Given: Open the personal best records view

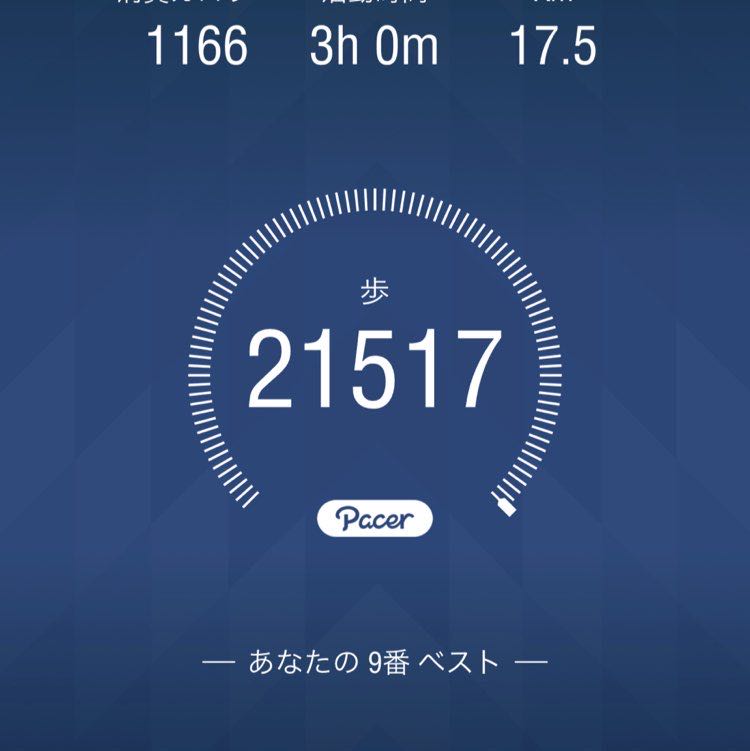Looking at the screenshot, I should pos(375,659).
